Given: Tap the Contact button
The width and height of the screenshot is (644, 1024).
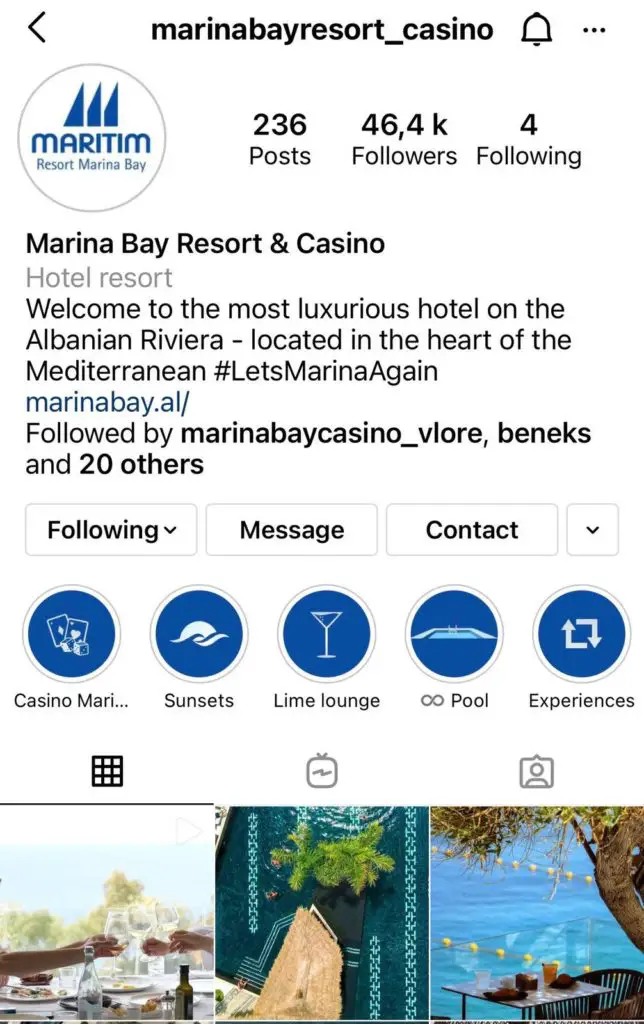Looking at the screenshot, I should pos(472,530).
